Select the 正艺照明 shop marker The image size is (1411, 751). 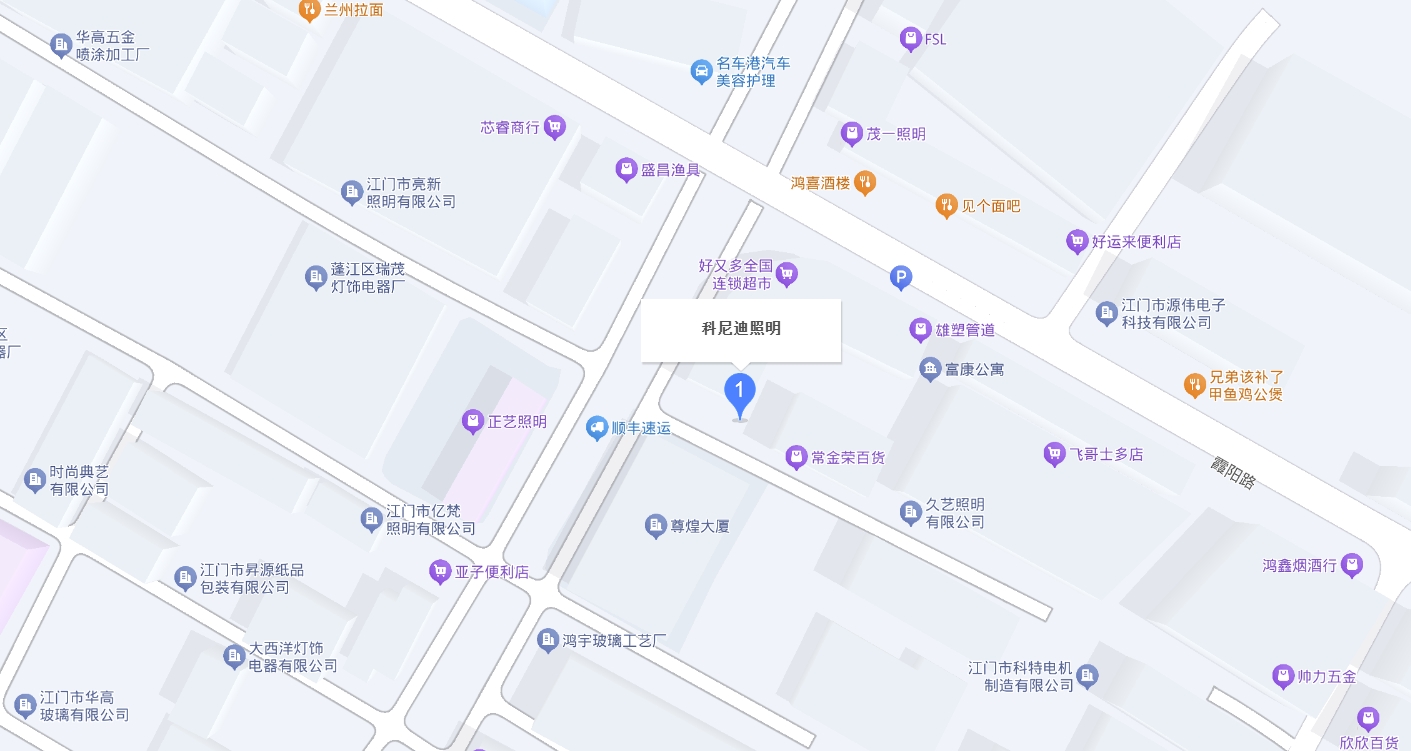tap(473, 422)
